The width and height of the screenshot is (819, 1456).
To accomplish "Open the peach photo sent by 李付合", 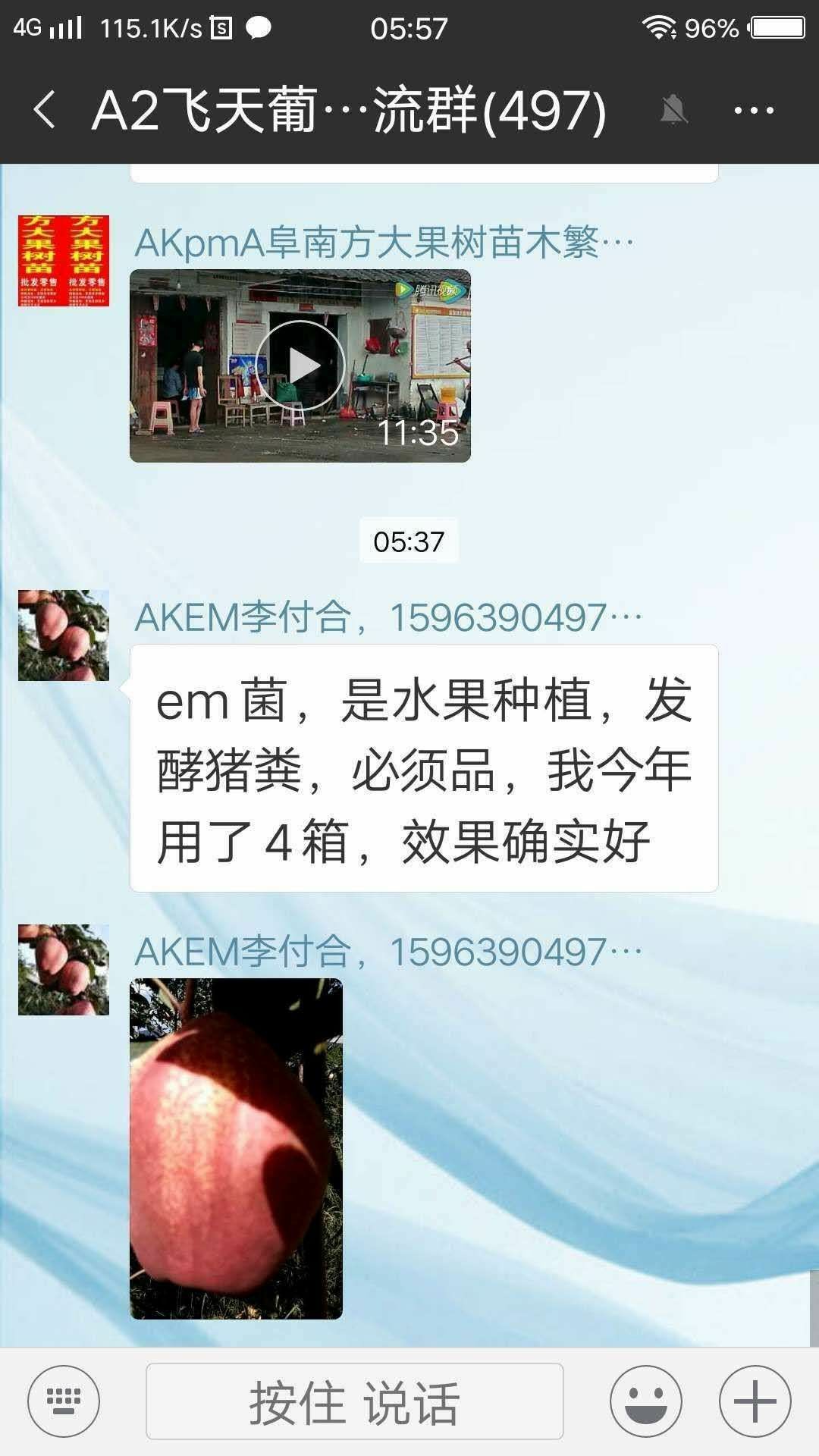I will (x=236, y=1148).
